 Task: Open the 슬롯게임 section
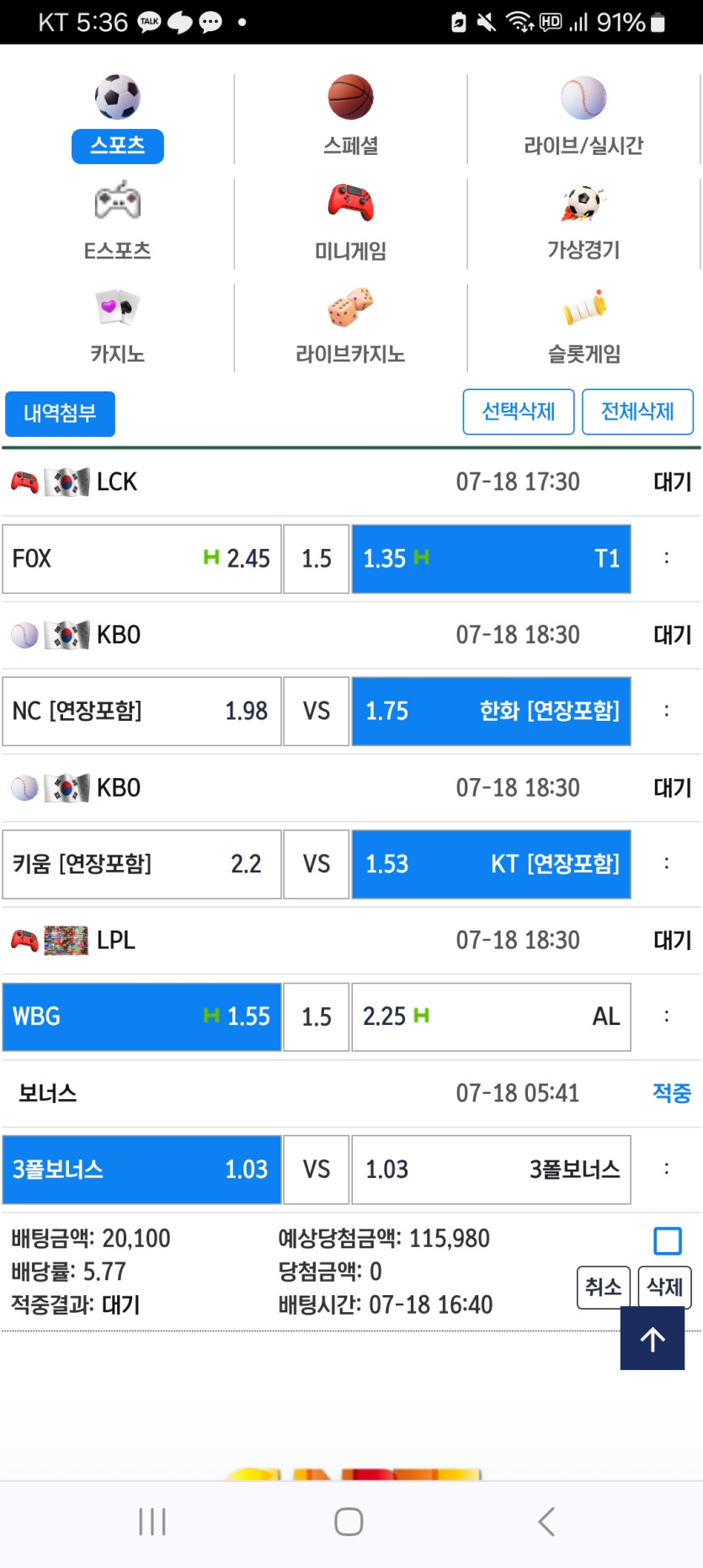point(583,327)
